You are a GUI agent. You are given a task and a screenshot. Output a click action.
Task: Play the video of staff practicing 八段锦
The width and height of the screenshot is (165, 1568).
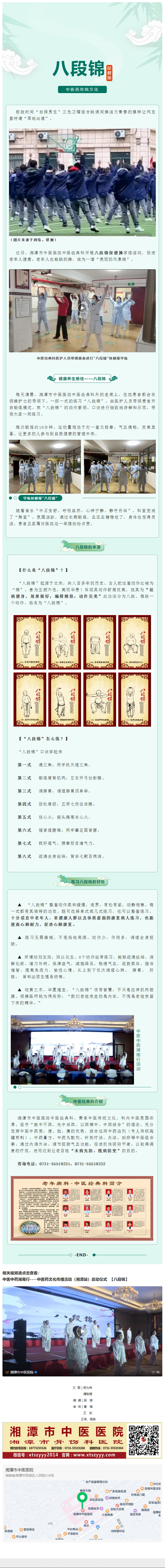tap(82, 307)
